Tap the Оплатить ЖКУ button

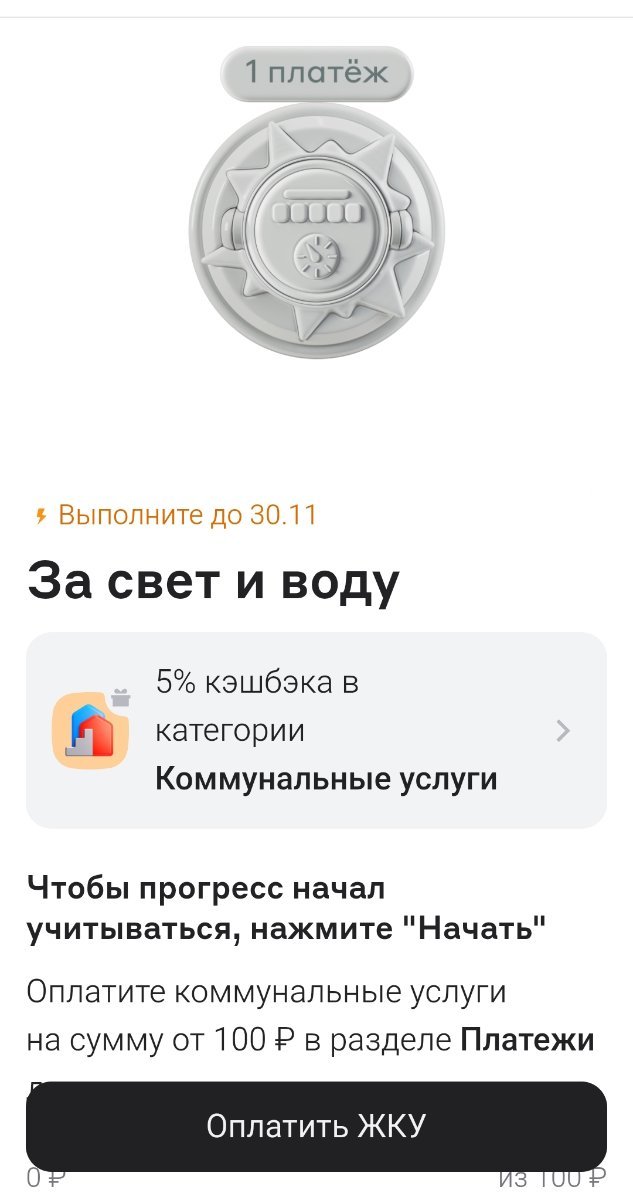point(316,1126)
